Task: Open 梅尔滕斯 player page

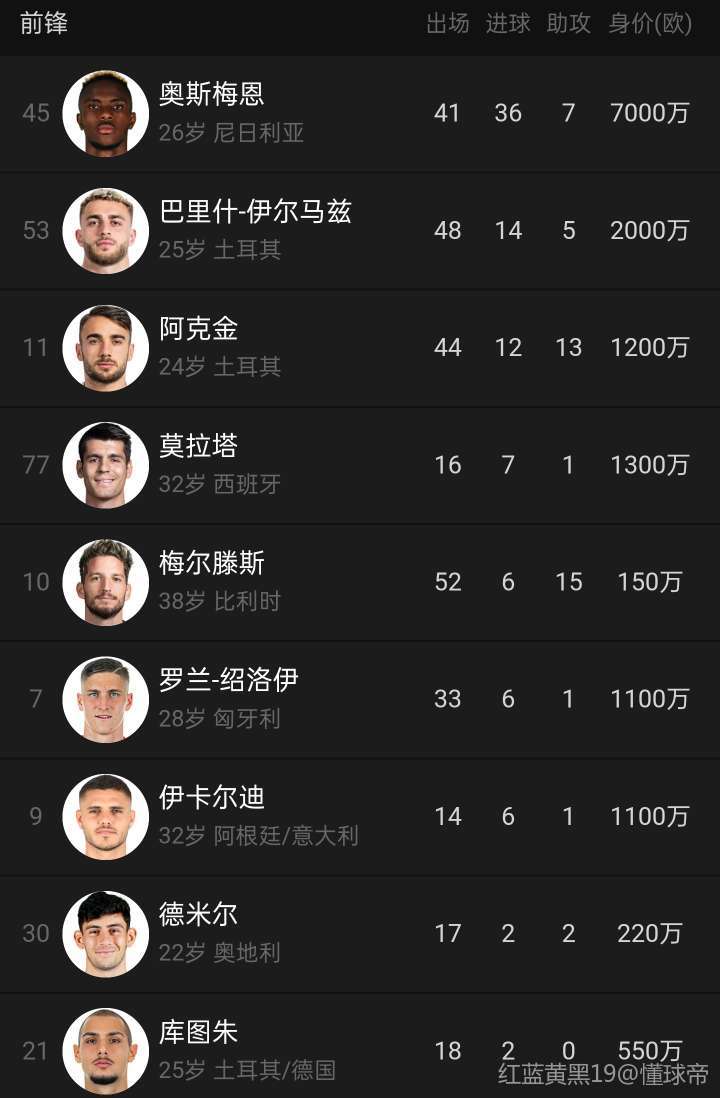Action: pos(211,563)
